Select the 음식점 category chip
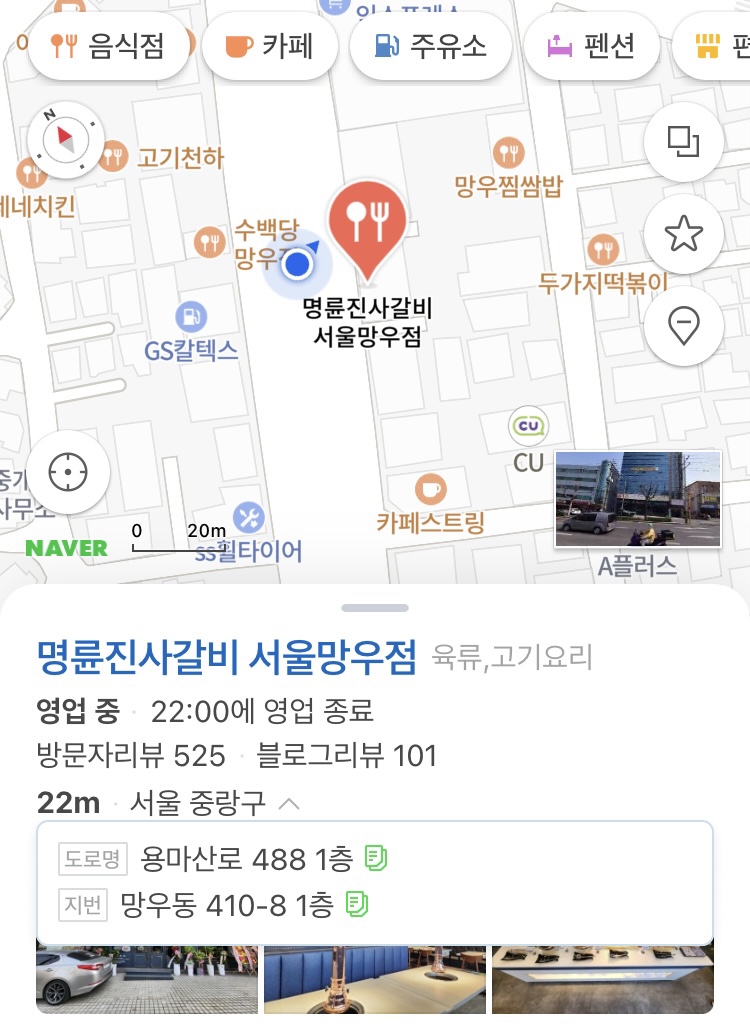 pos(108,47)
